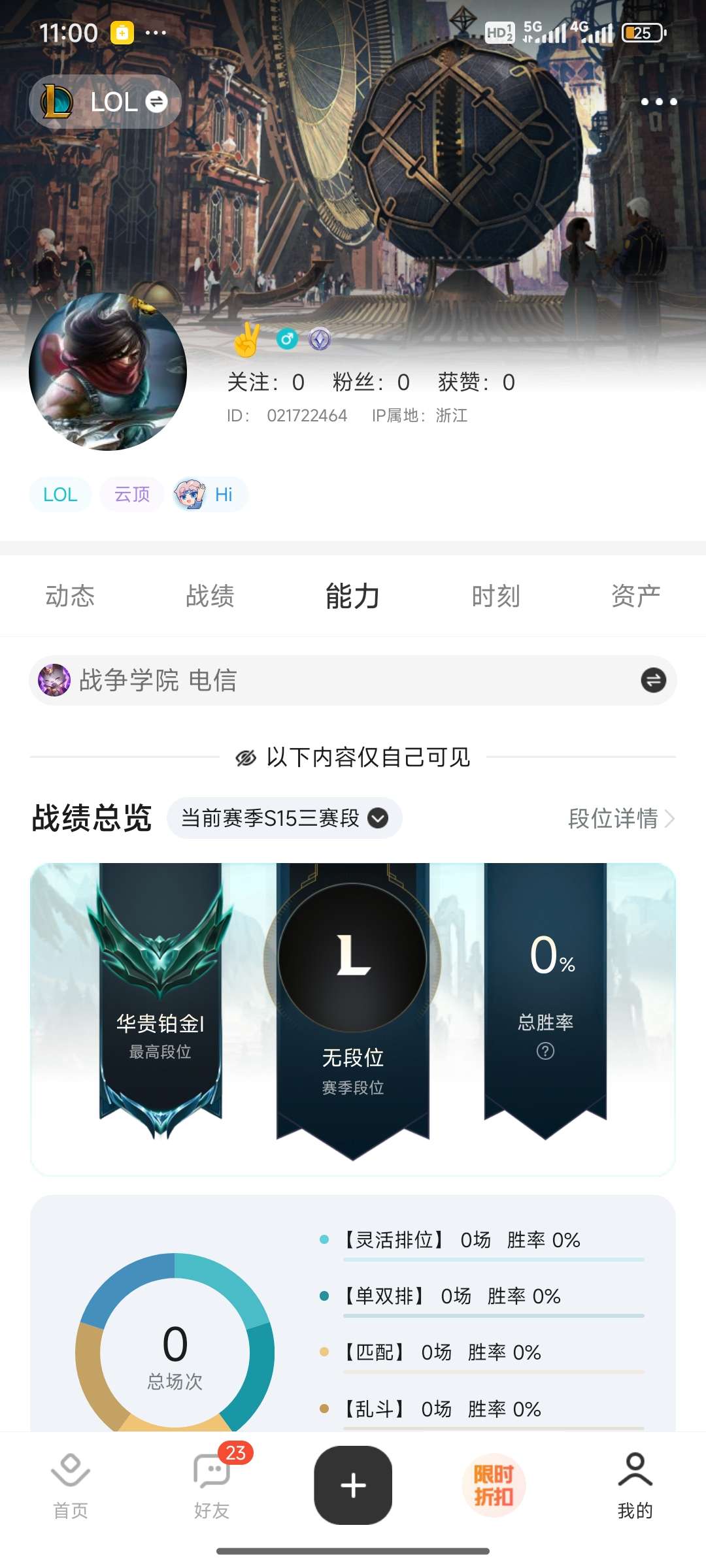Change server from 战争学院 电信

click(x=653, y=680)
